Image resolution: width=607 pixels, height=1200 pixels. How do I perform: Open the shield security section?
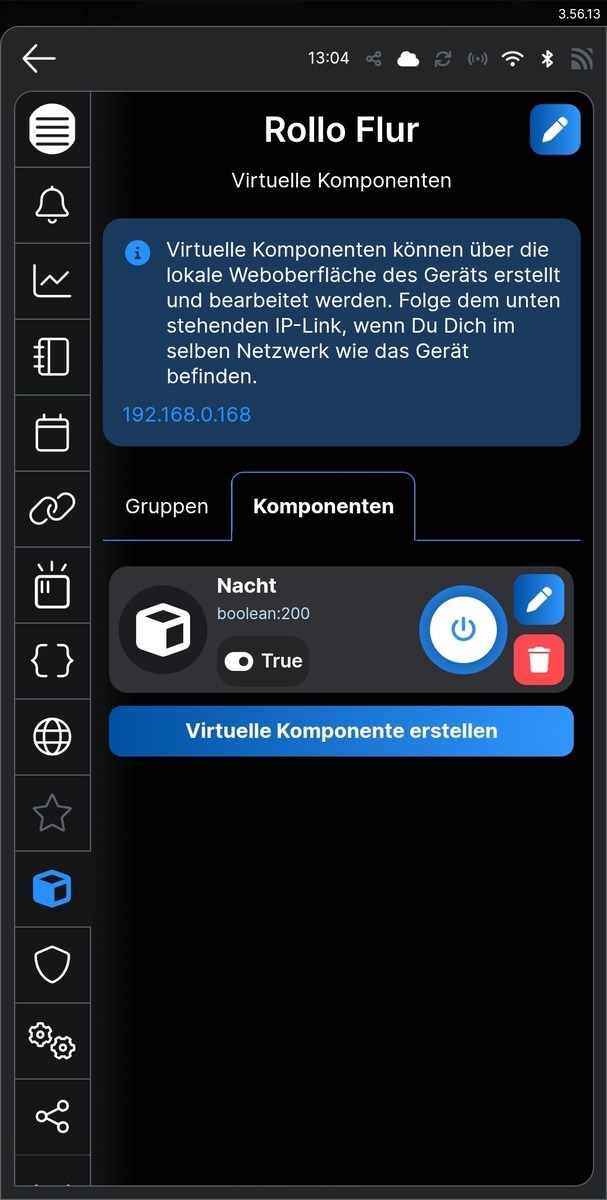(52, 965)
